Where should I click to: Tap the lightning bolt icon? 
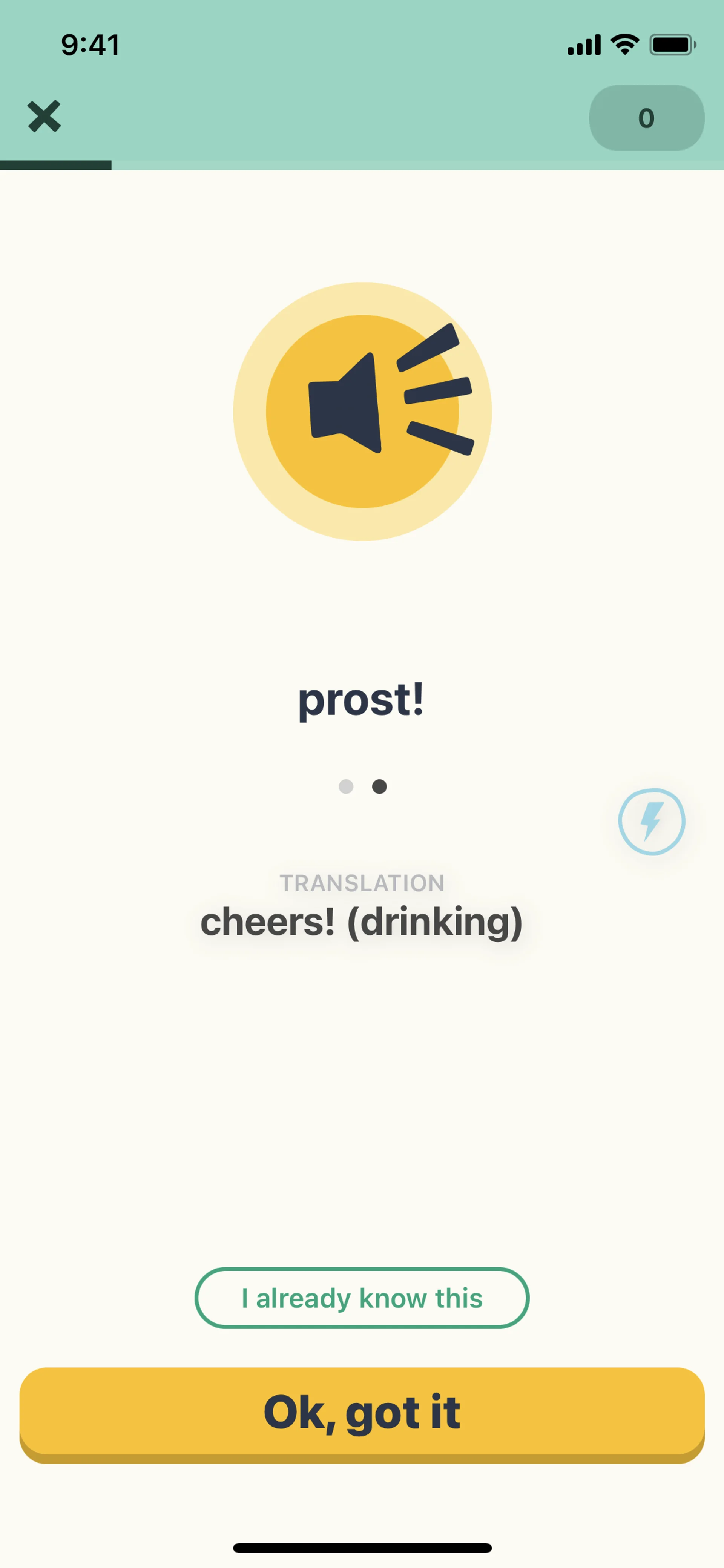point(651,821)
